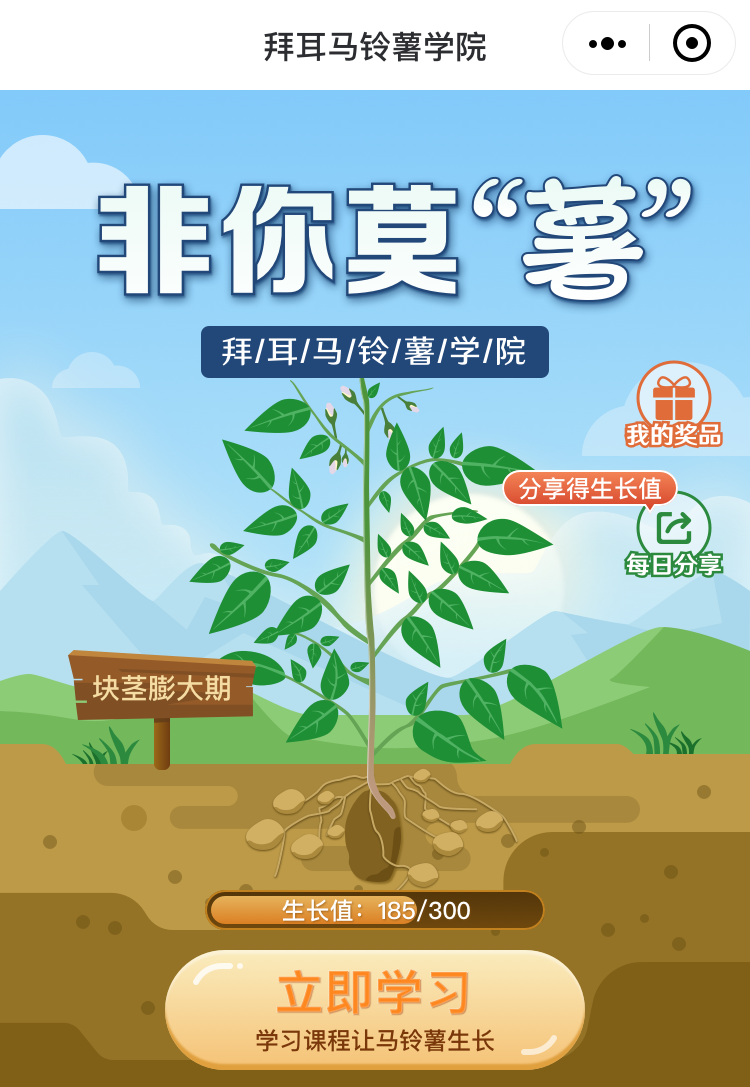750x1087 pixels.
Task: Open the mini program overflow menu
Action: [x=607, y=44]
